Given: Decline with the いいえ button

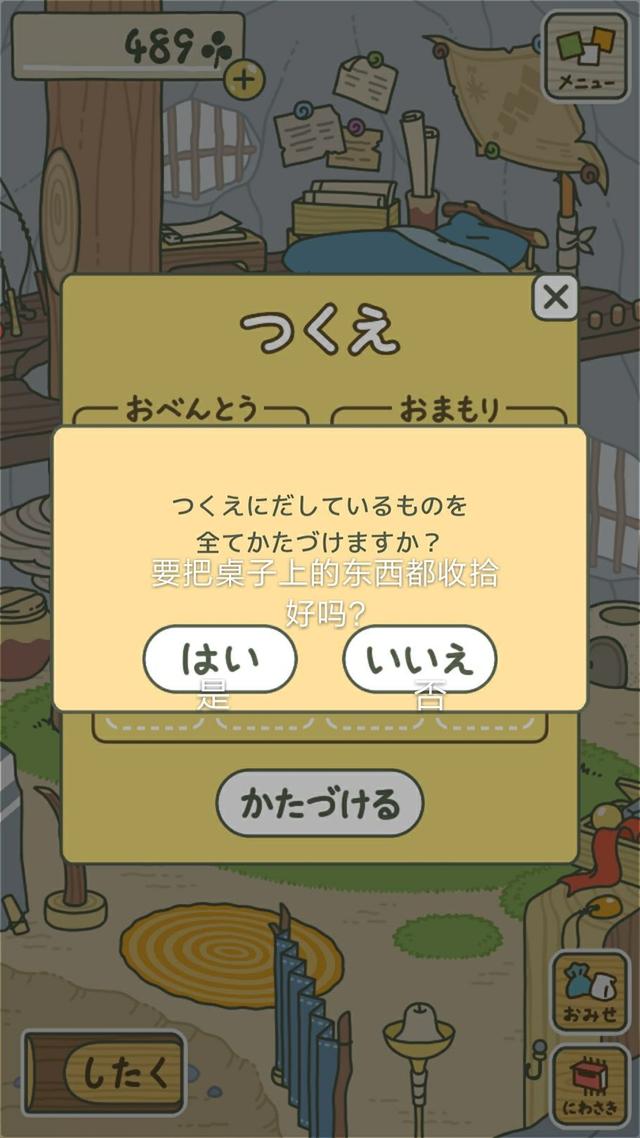Looking at the screenshot, I should (419, 659).
